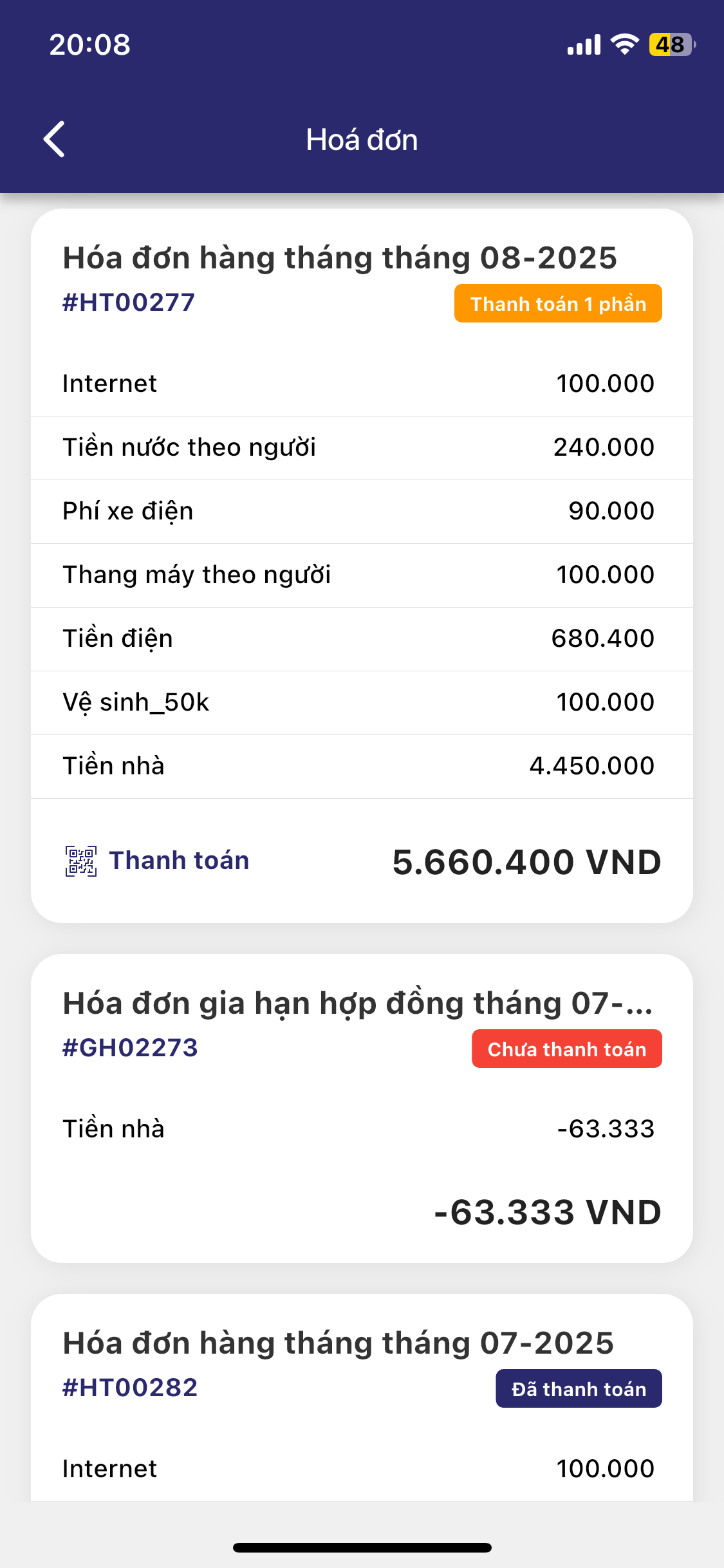Open the July 2025 invoice #HT00282
This screenshot has width=724, height=1568.
click(338, 1343)
